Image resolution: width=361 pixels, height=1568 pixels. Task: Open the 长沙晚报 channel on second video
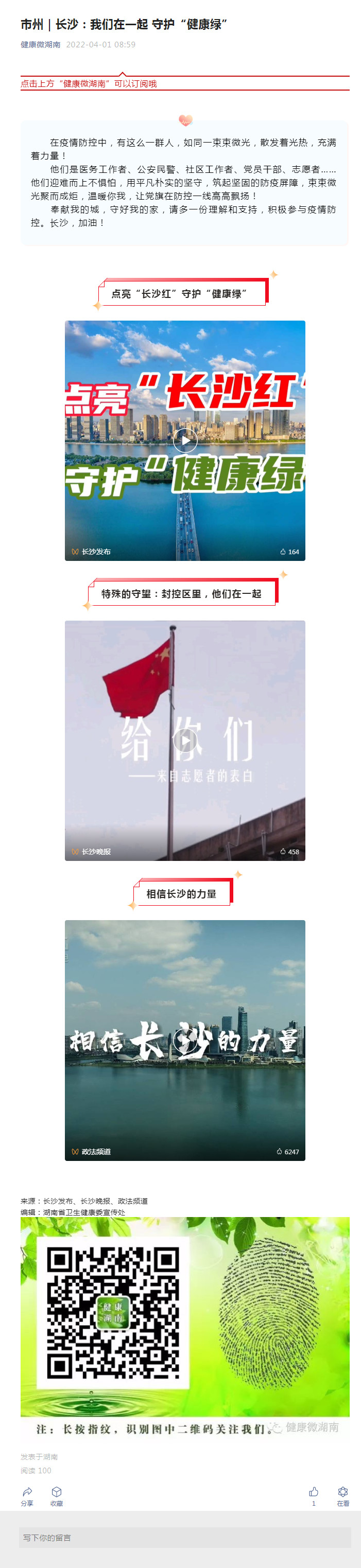[91, 852]
